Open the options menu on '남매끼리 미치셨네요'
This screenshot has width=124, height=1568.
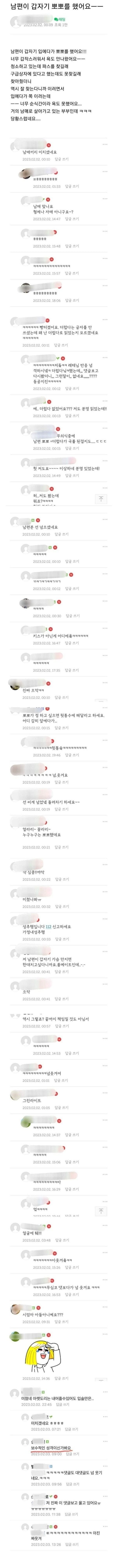tap(105, 144)
